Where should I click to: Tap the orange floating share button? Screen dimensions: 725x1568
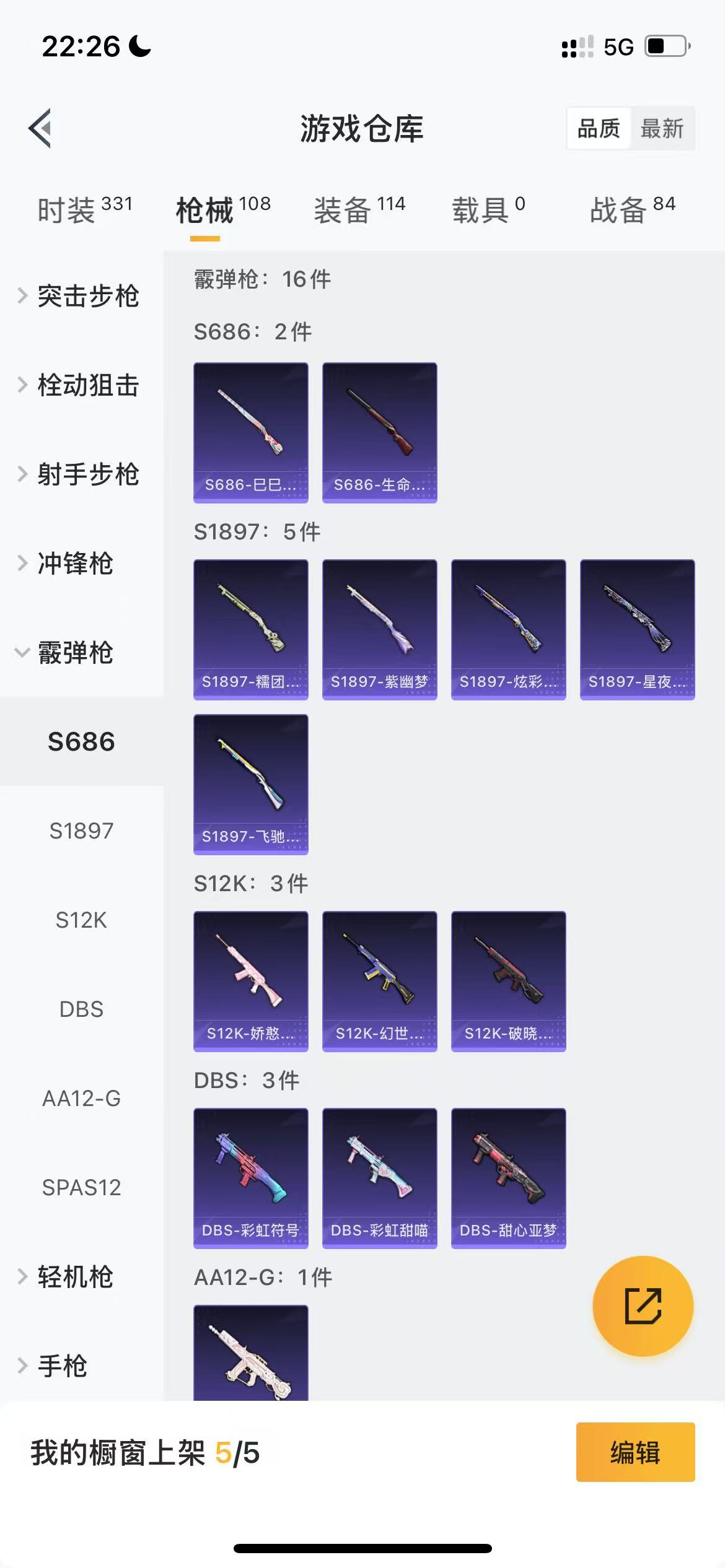pos(643,1306)
